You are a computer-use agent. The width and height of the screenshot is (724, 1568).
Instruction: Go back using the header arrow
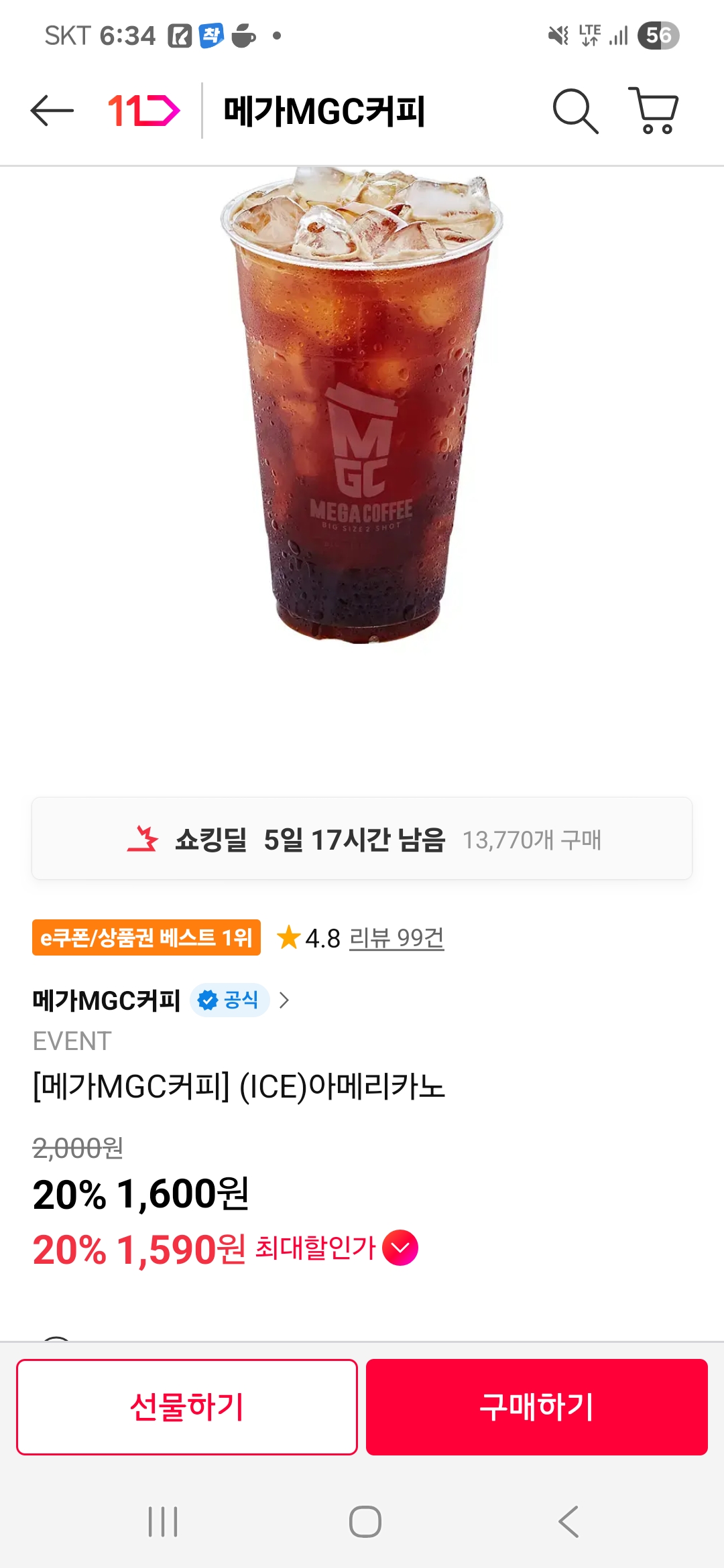(52, 111)
